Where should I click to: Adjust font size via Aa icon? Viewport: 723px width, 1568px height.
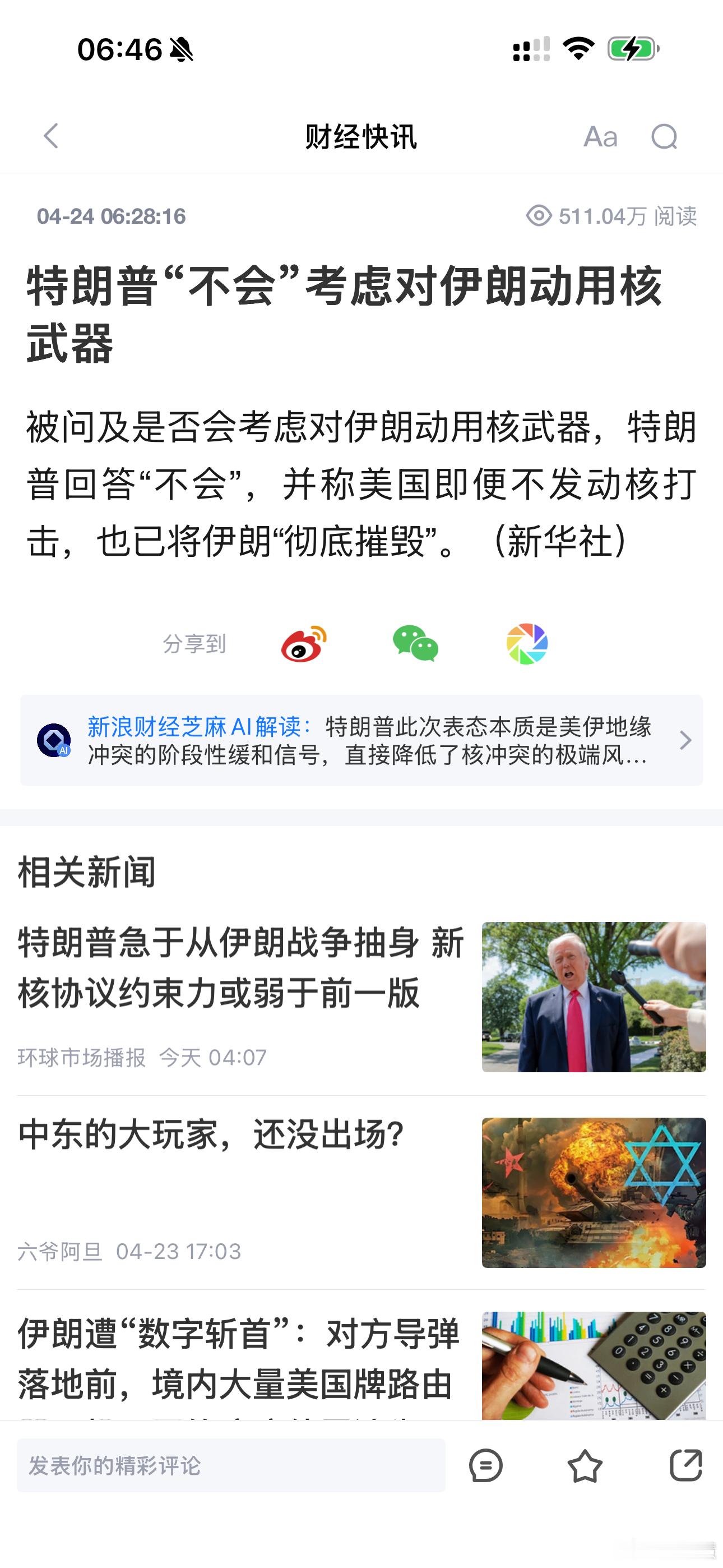(x=600, y=137)
